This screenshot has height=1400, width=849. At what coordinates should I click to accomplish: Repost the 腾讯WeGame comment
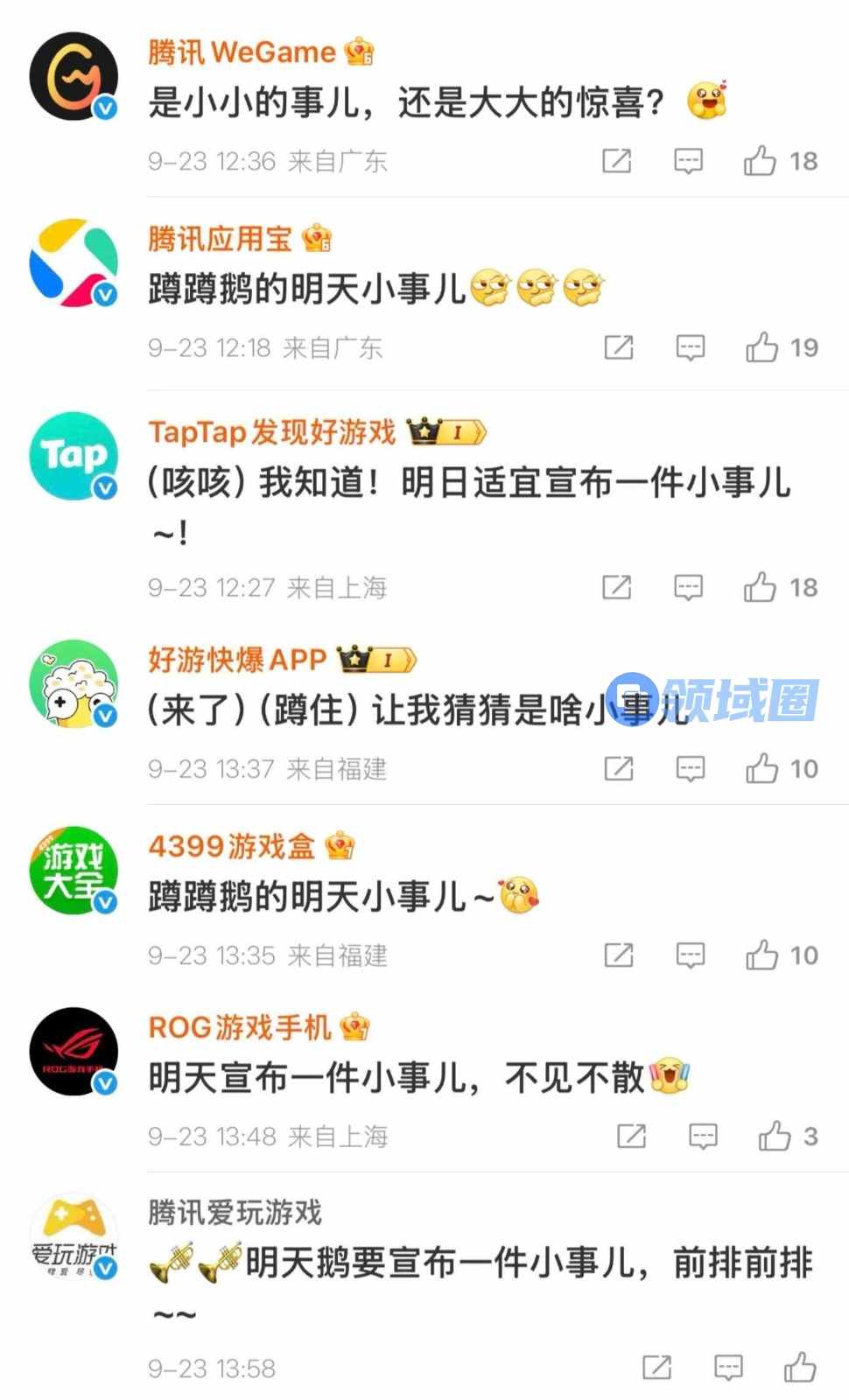coord(617,161)
